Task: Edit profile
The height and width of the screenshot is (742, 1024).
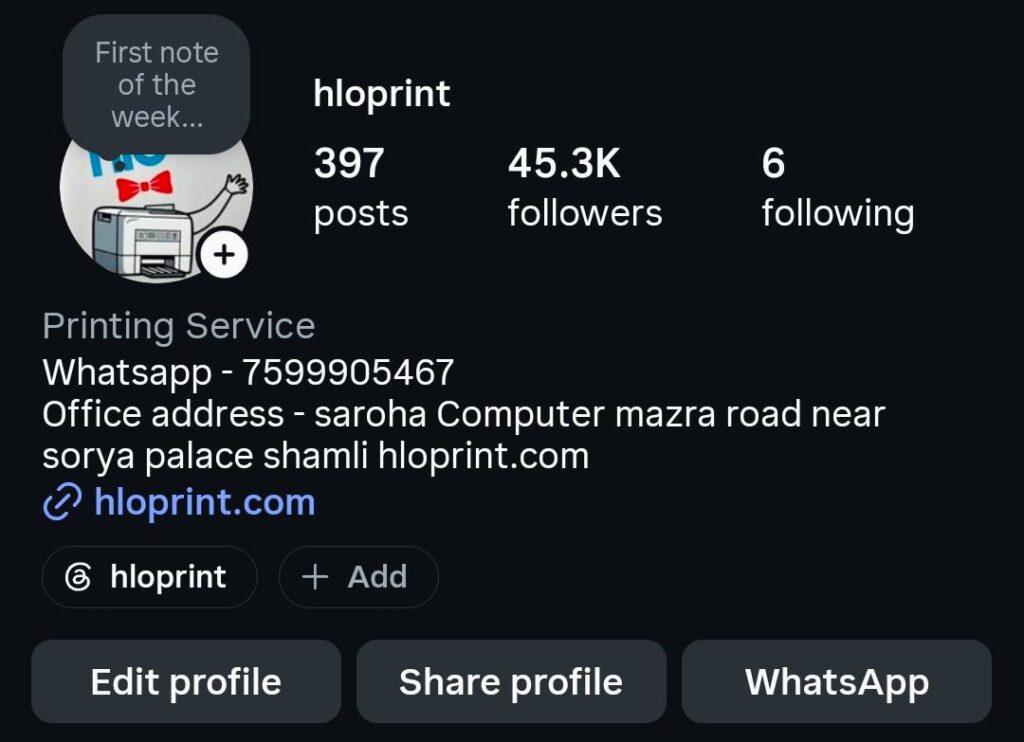Action: [186, 681]
